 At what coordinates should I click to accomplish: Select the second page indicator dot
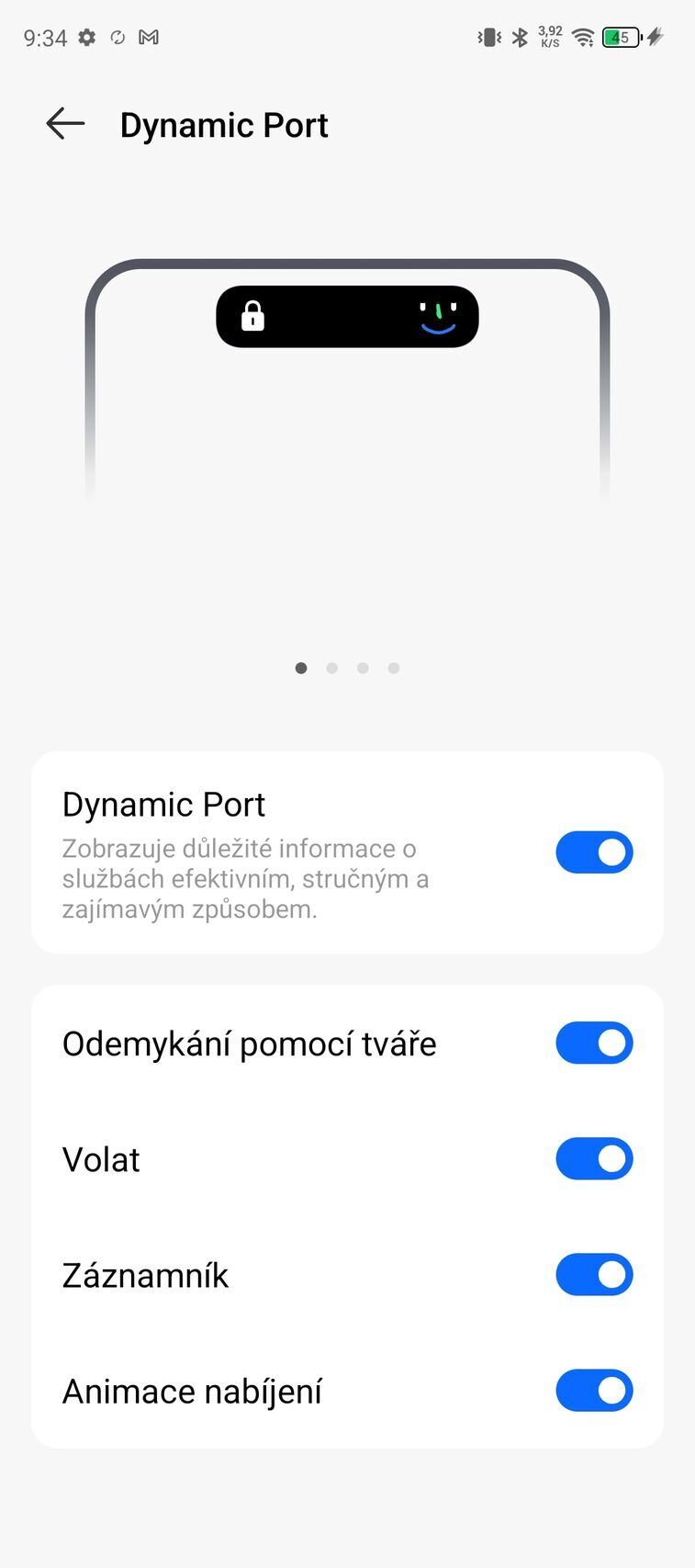click(331, 668)
